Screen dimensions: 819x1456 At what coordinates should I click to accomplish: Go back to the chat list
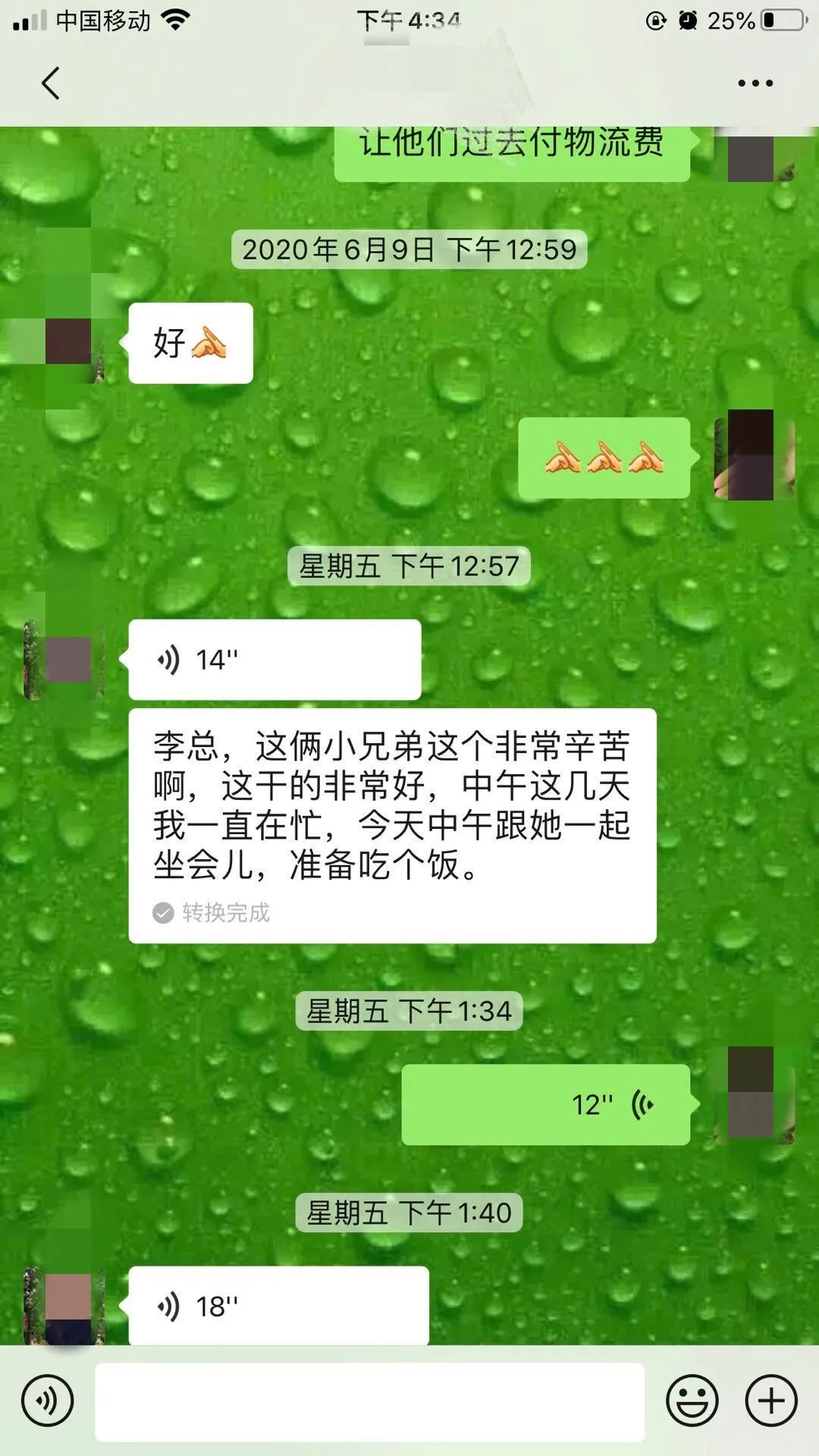(x=50, y=83)
